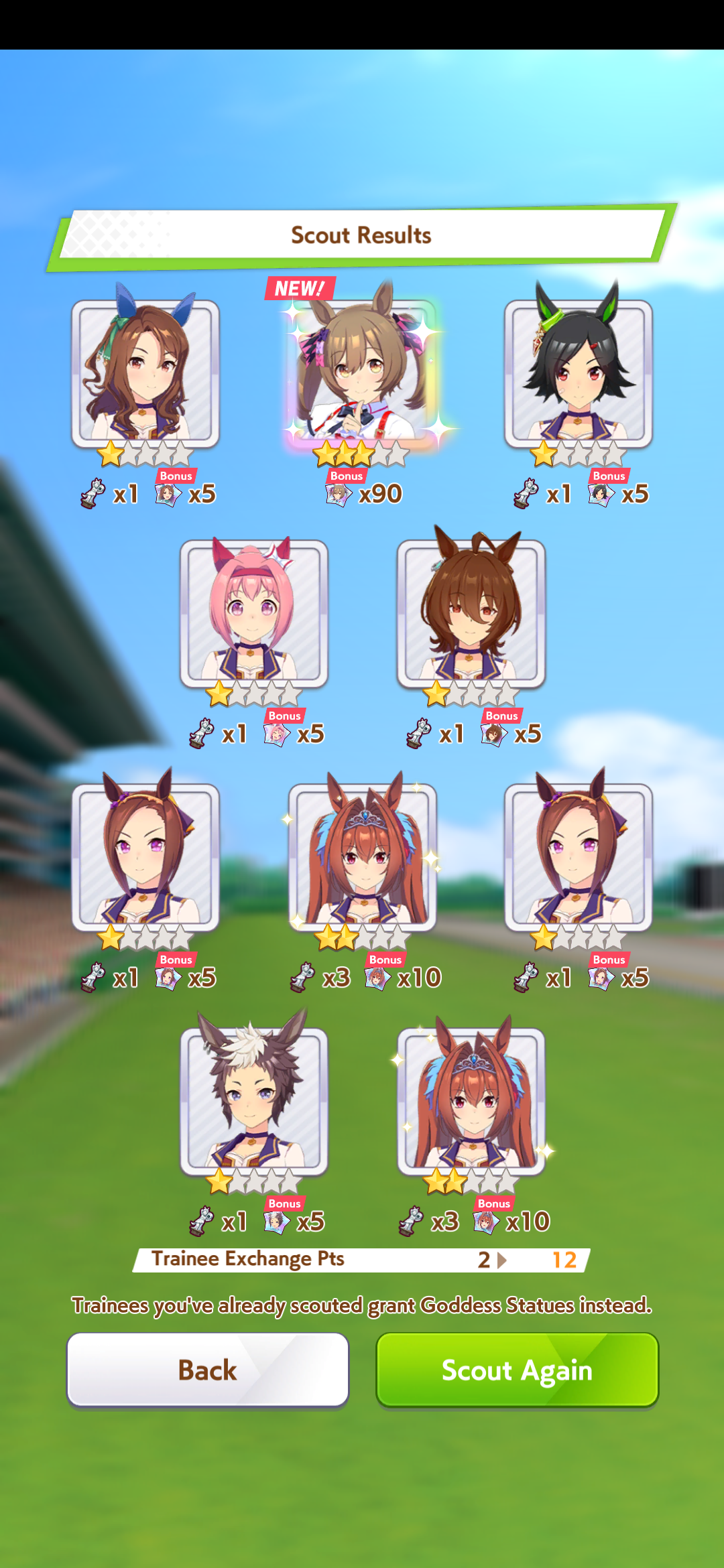The width and height of the screenshot is (724, 1568).
Task: Select the trainee with blue ear covers
Action: point(145,373)
